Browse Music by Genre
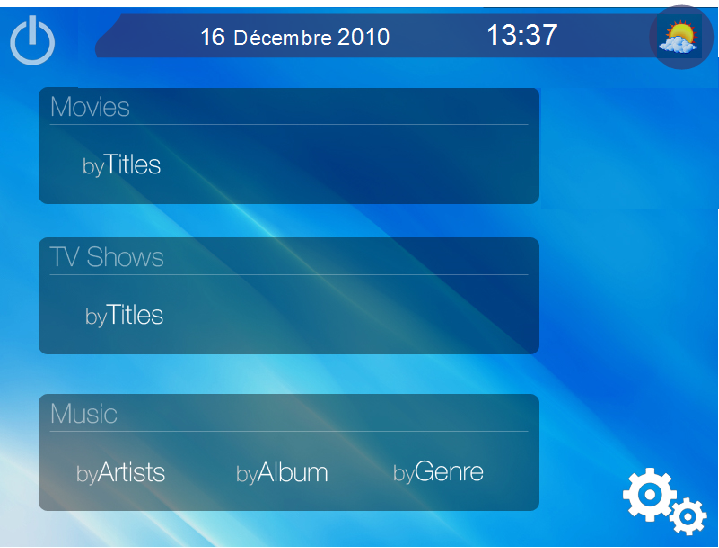The height and width of the screenshot is (548, 719). point(438,472)
